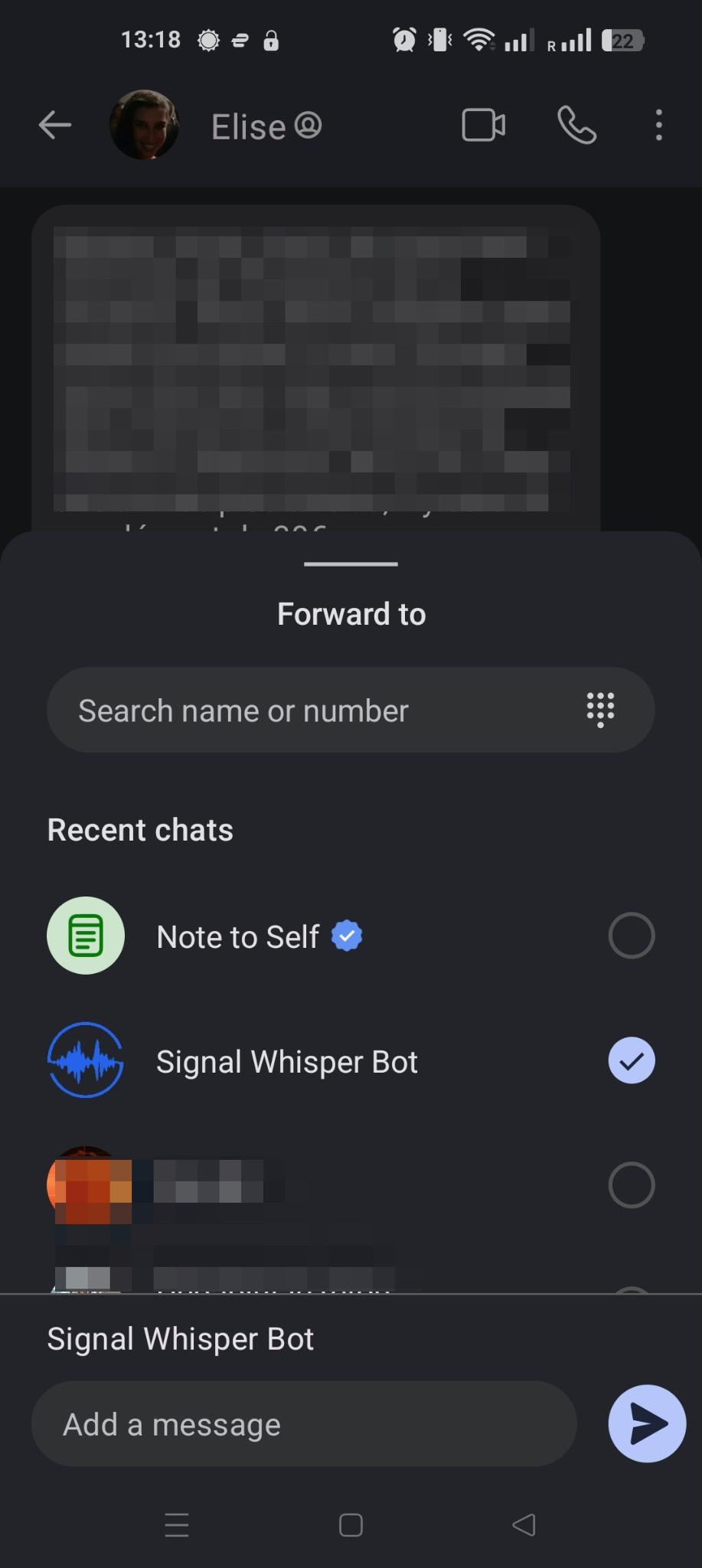Tap the Signal Whisper Bot recipient label
This screenshot has width=702, height=1568.
click(286, 1060)
